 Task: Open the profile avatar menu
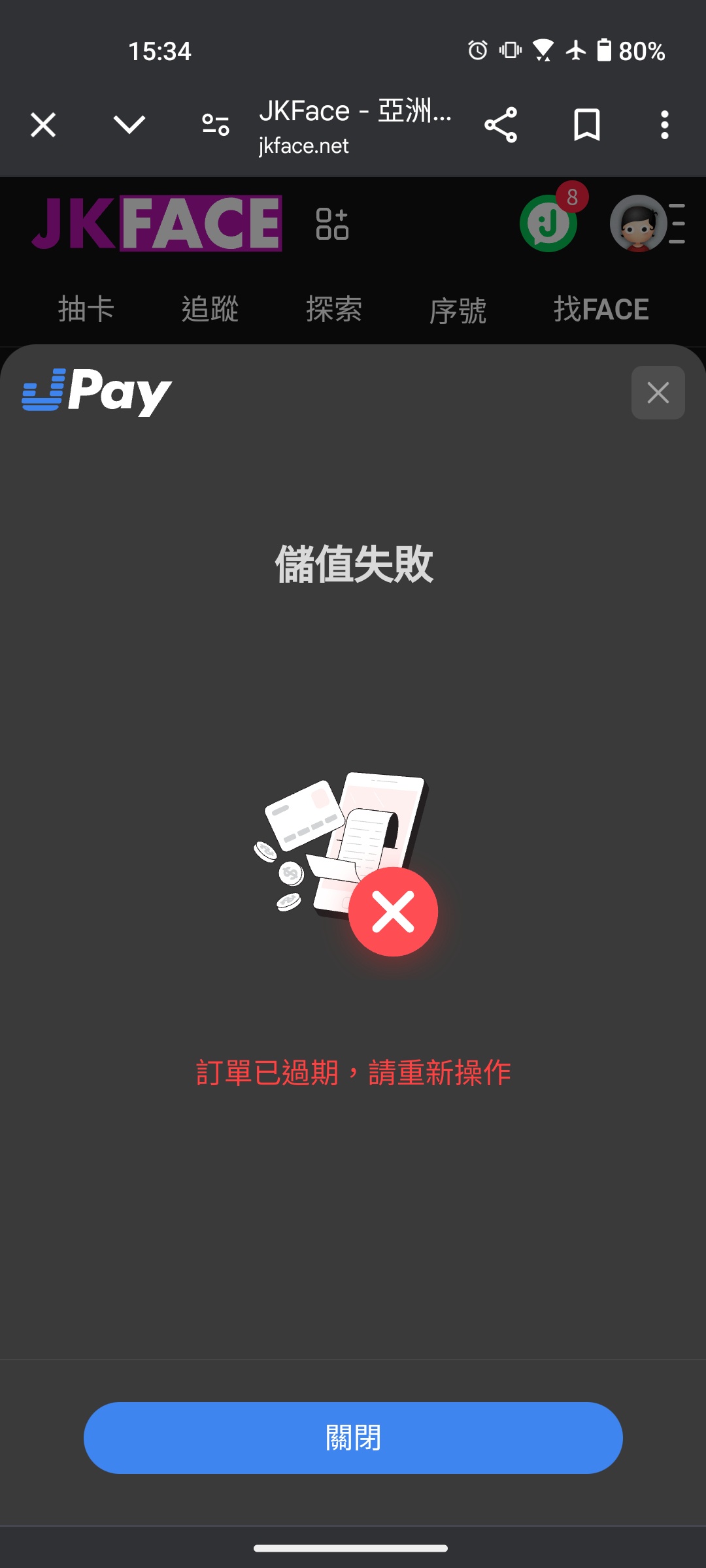coord(647,223)
